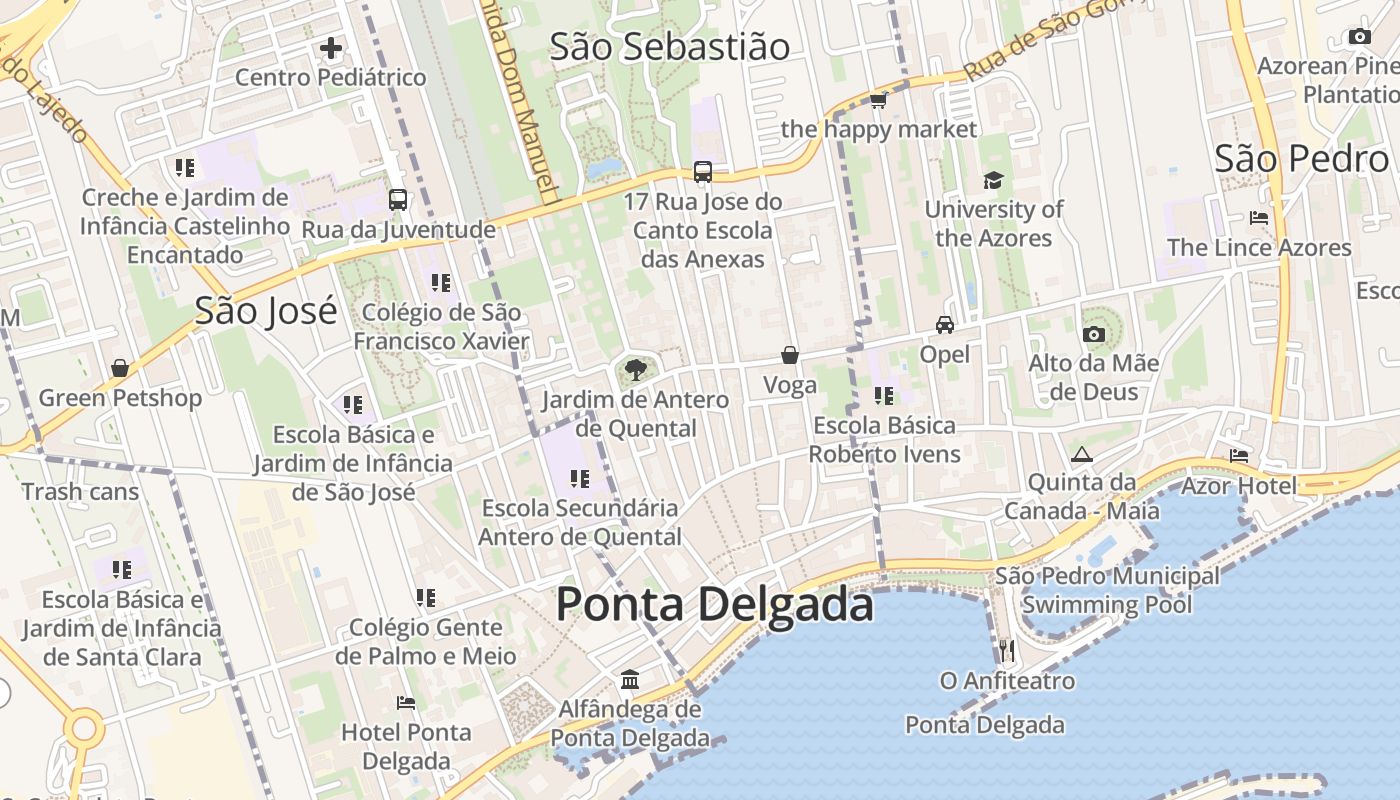The image size is (1400, 800).
Task: Select the Colégio de São Francisco Xavier marker
Action: click(441, 283)
